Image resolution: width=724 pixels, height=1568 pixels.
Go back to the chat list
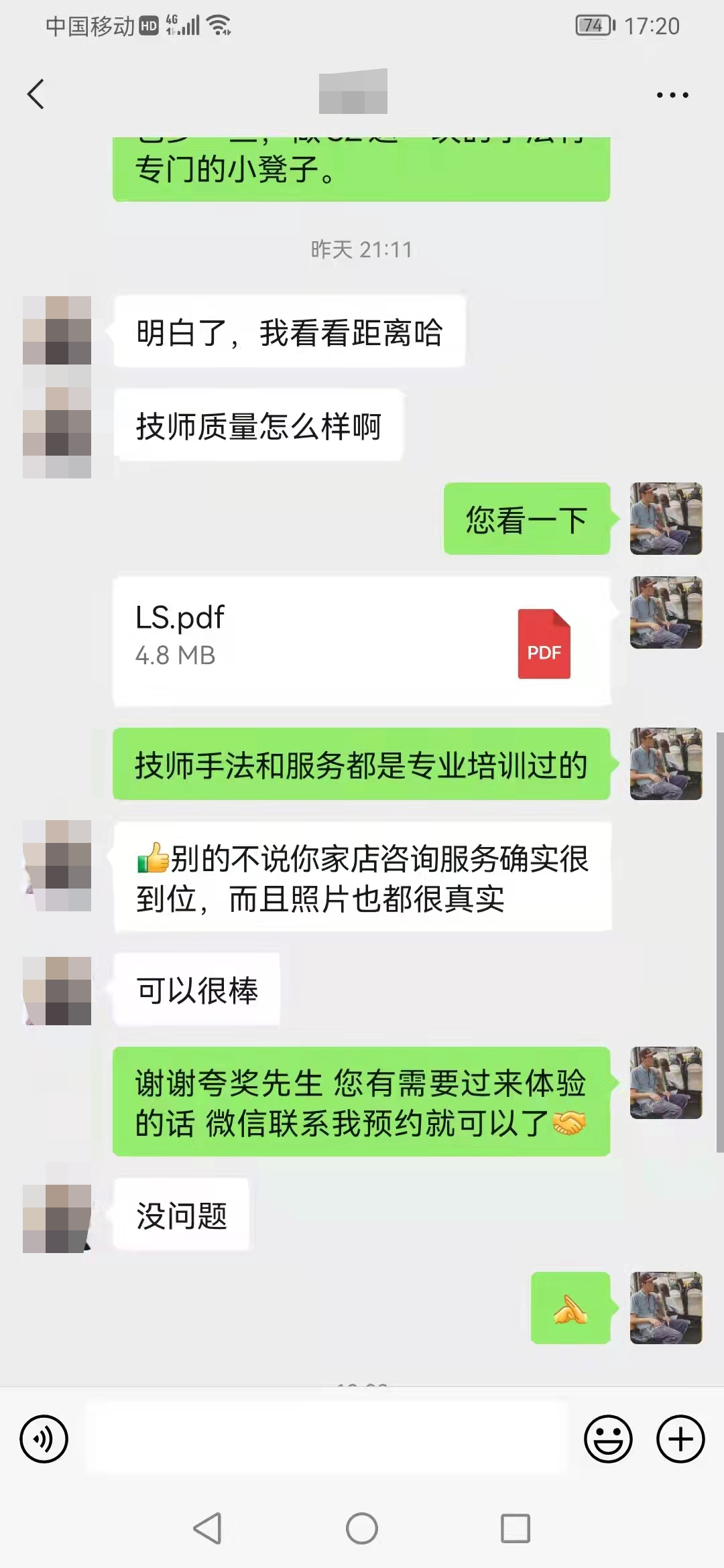[36, 94]
